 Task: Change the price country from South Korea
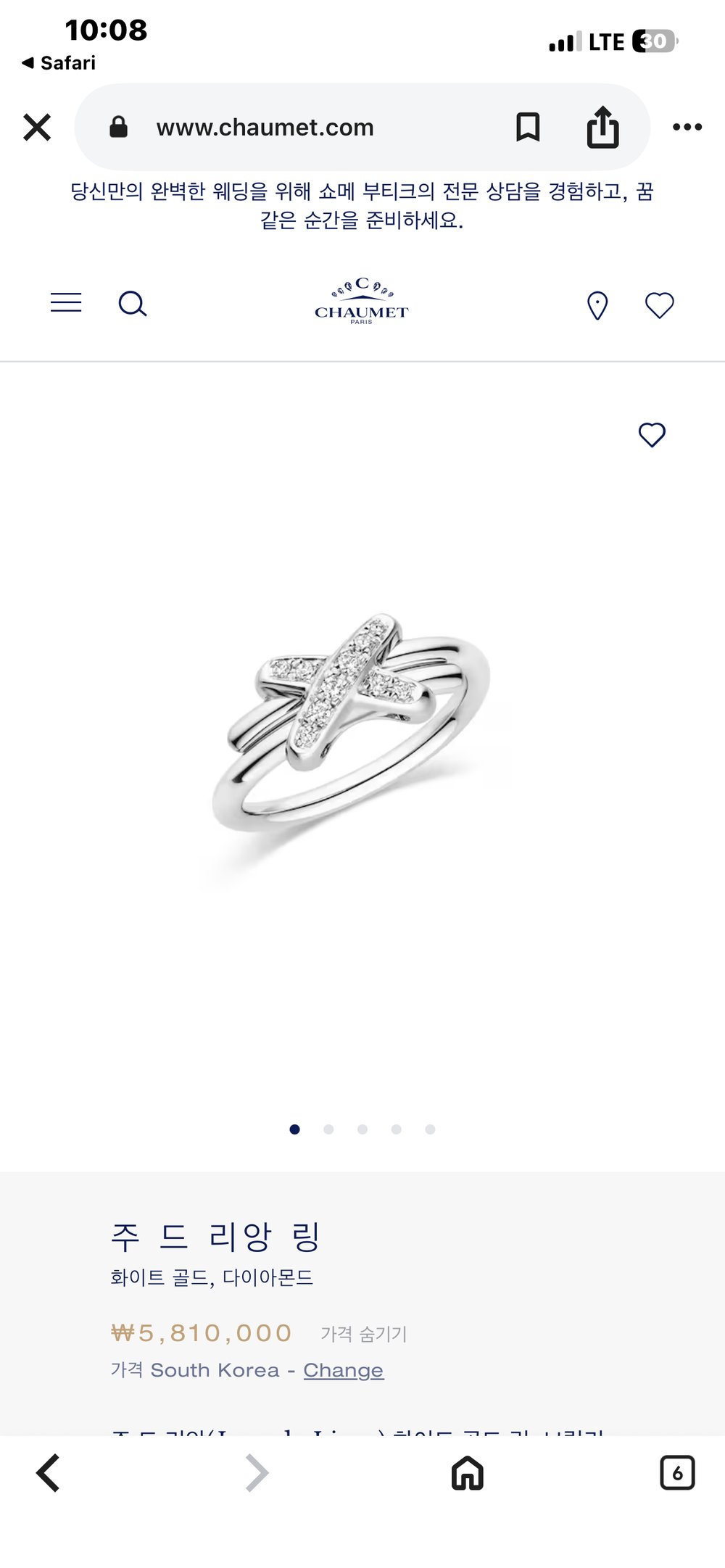pyautogui.click(x=343, y=1370)
